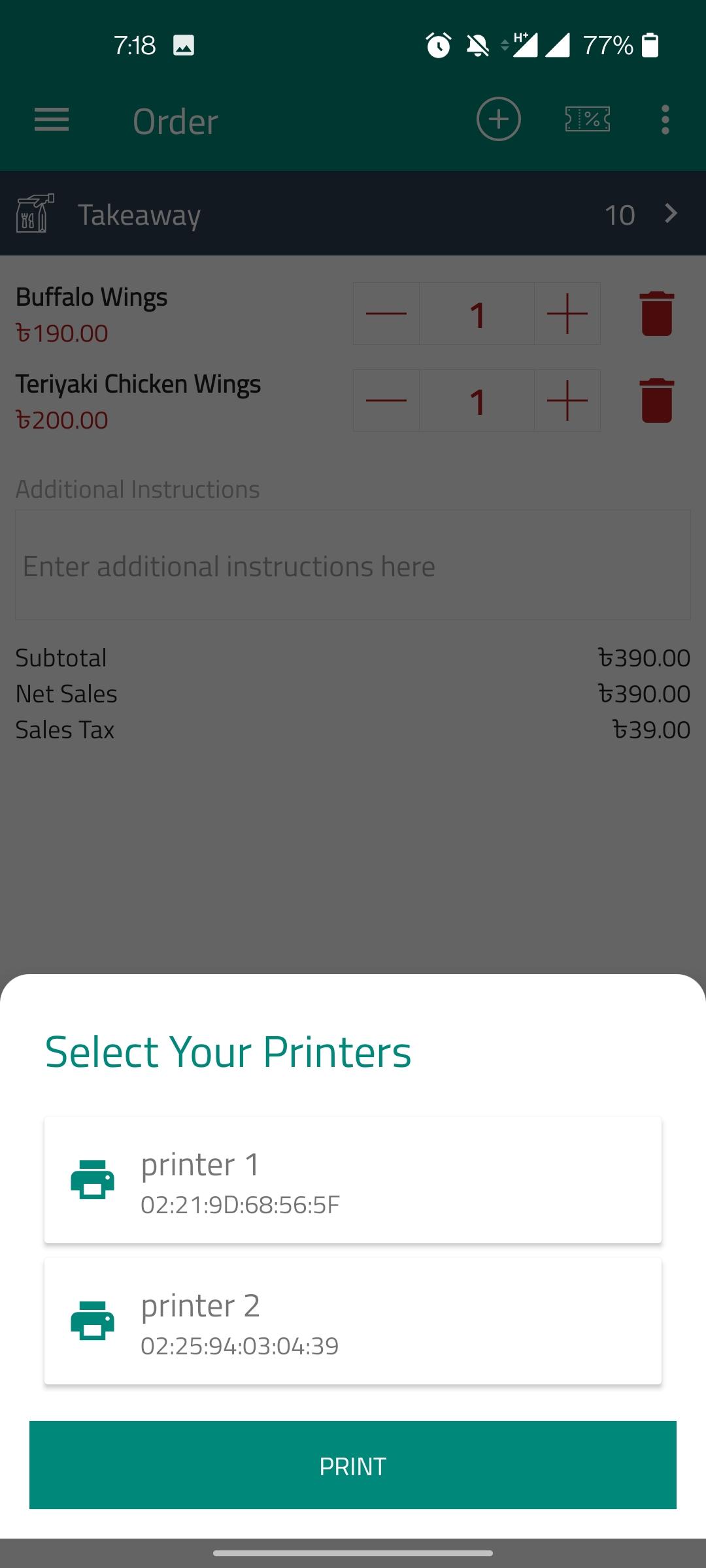Tap the PRINT button
Screen dimensions: 706x1568
click(353, 1465)
